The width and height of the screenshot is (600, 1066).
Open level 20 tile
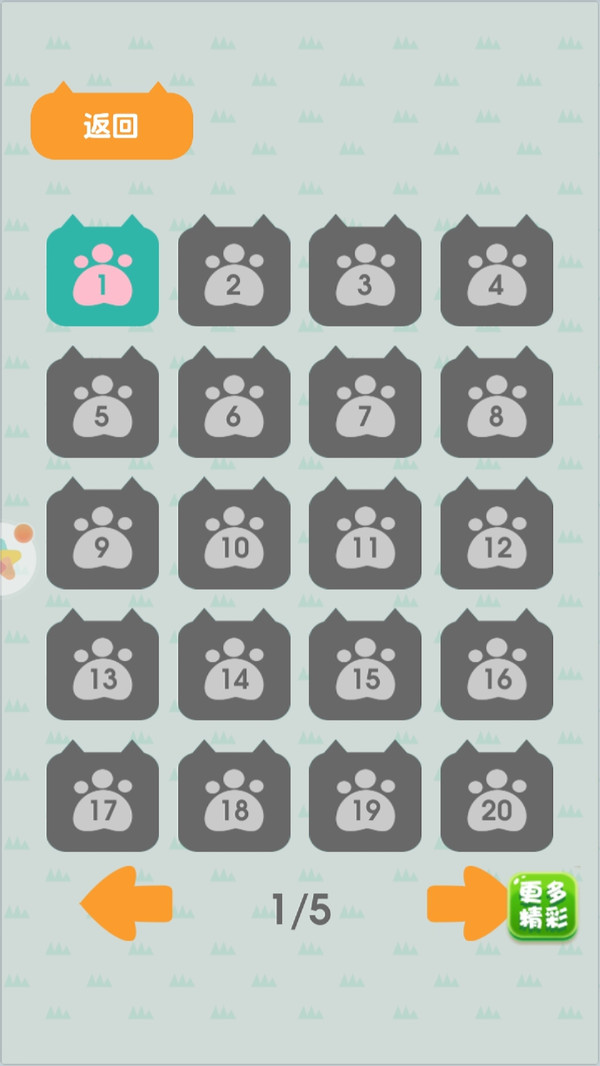tap(496, 800)
